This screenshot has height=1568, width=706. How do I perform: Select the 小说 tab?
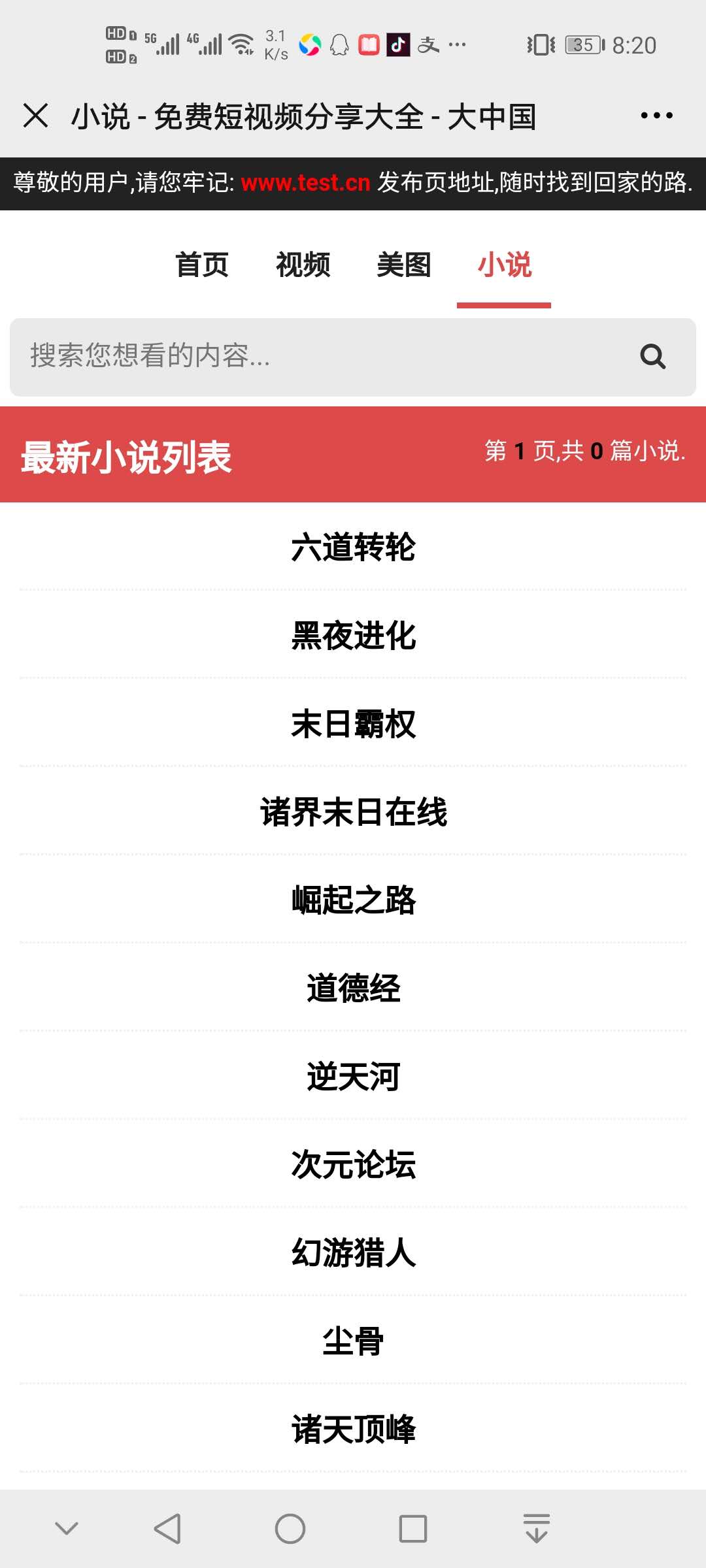coord(504,265)
